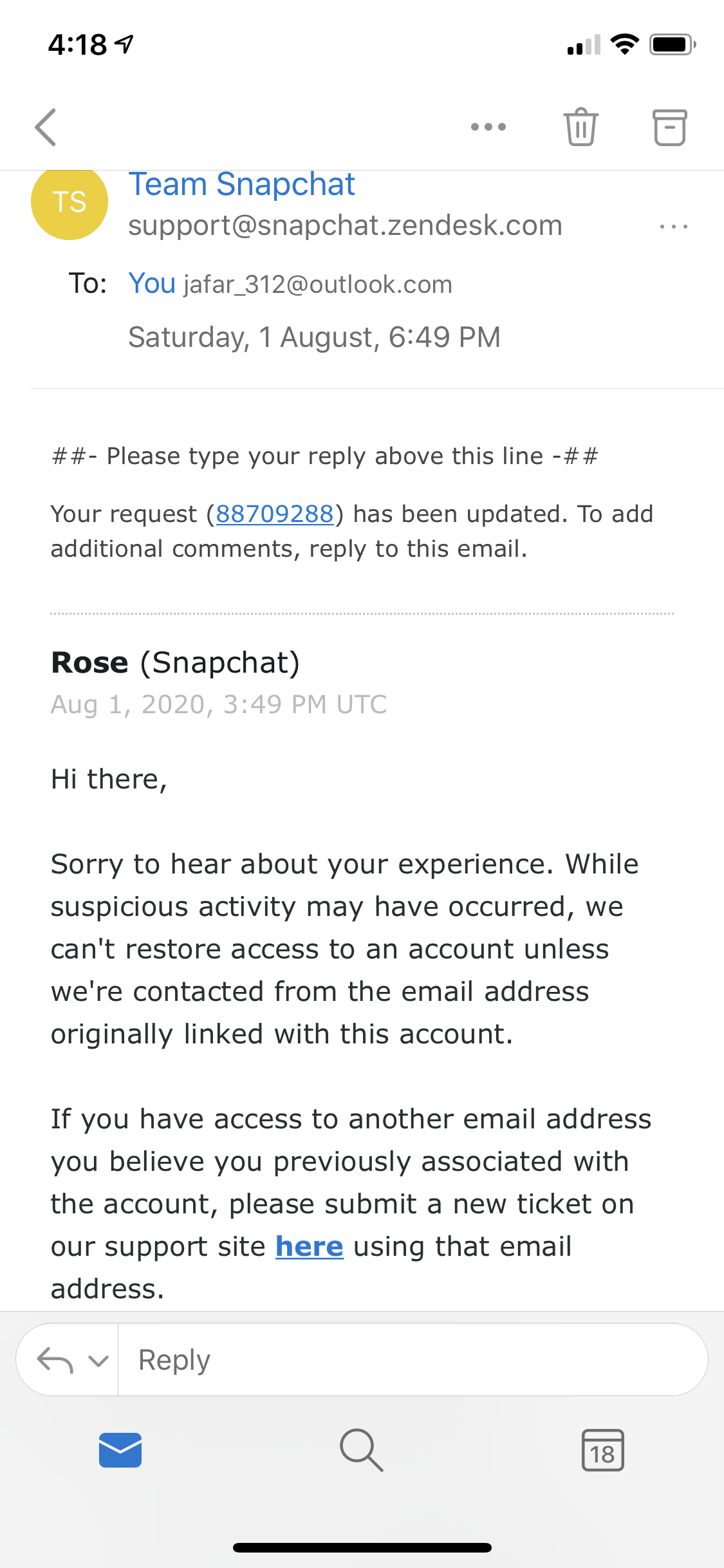
Task: Open the top toolbar's three-dot menu
Action: click(488, 127)
